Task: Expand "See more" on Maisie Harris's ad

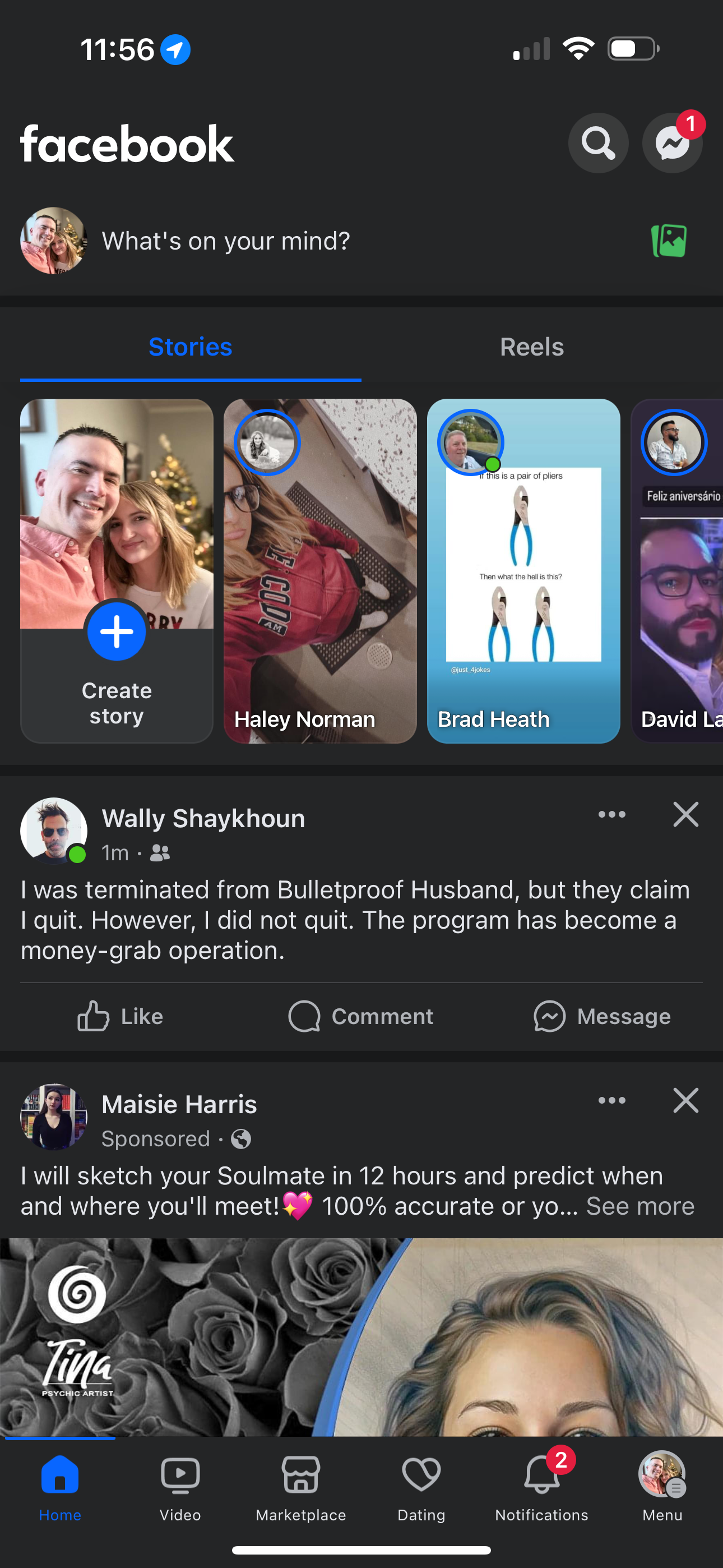Action: (x=639, y=1206)
